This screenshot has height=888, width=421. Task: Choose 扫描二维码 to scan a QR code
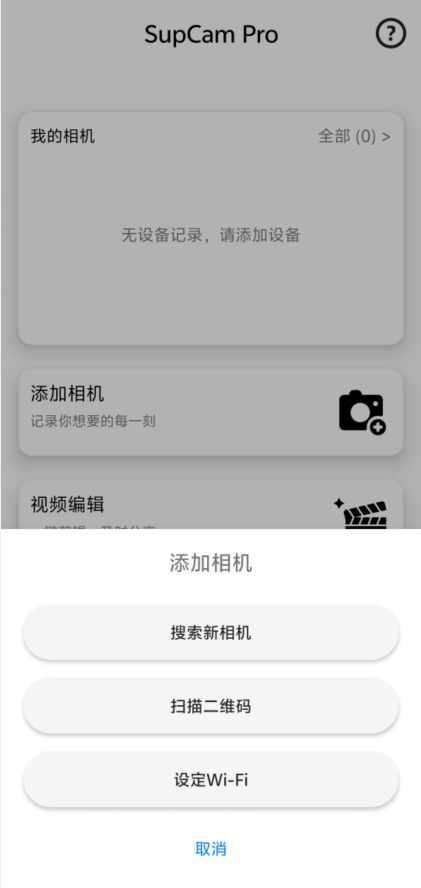coord(211,706)
